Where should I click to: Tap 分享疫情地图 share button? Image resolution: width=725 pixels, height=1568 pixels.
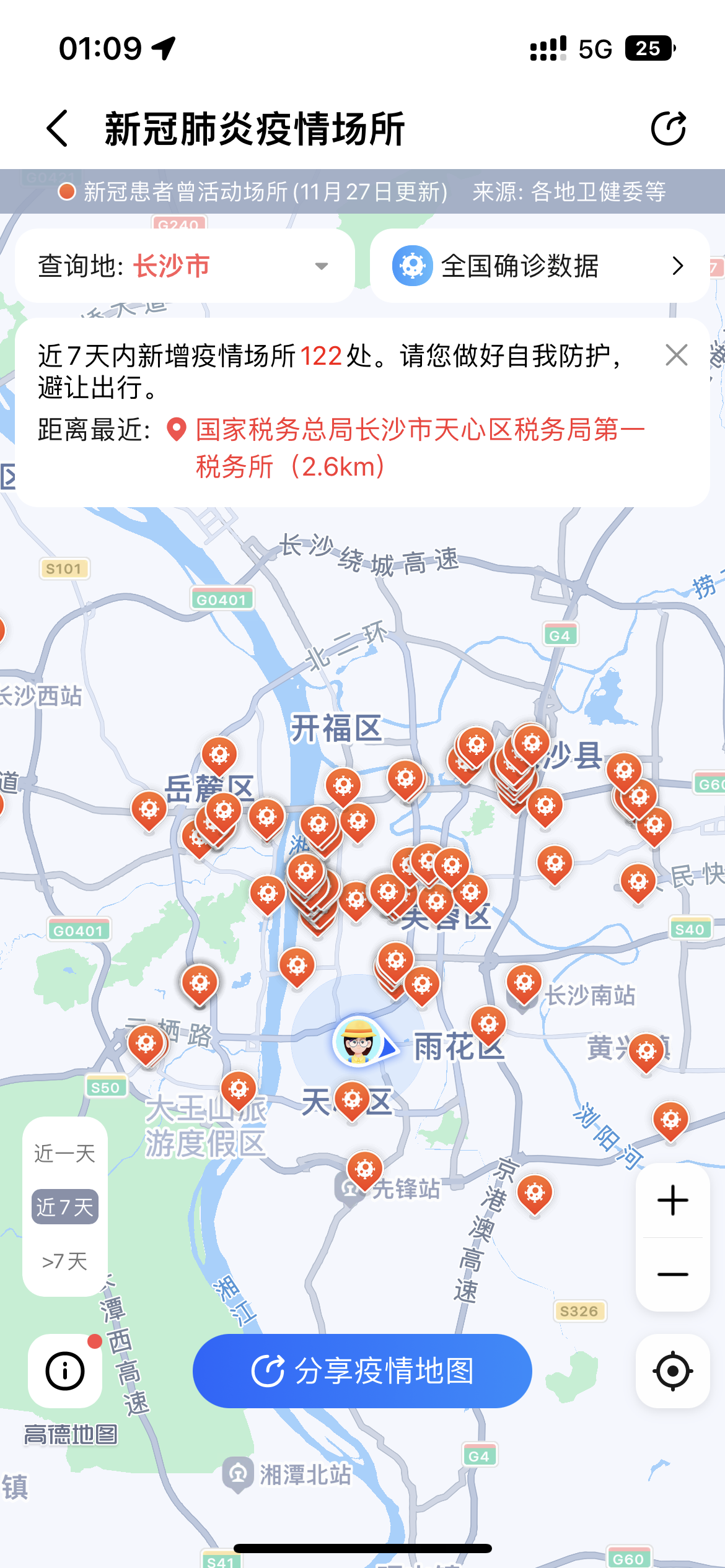click(x=362, y=1371)
